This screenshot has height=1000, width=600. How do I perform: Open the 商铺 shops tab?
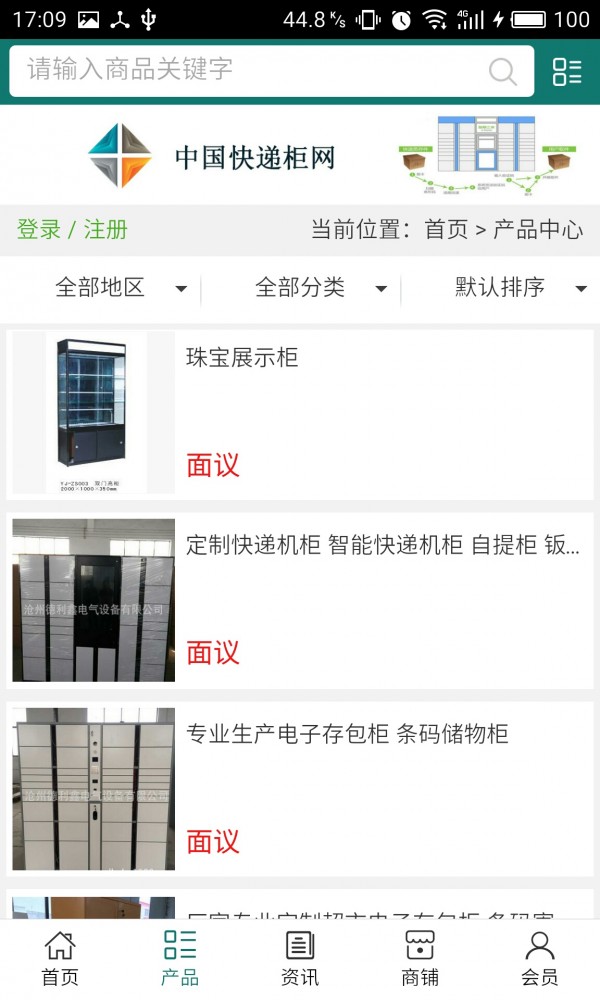(x=420, y=958)
